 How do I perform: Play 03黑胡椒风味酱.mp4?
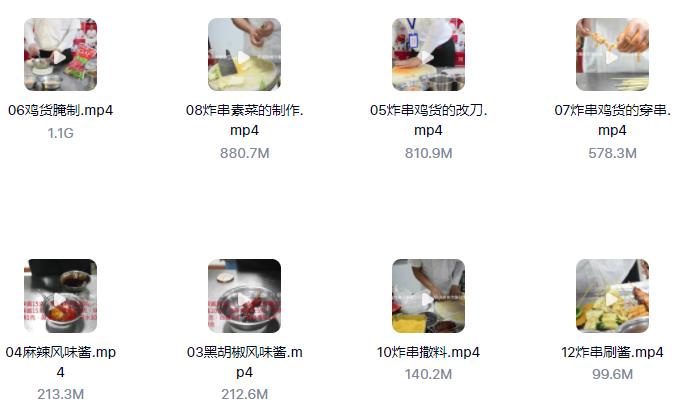pyautogui.click(x=244, y=296)
